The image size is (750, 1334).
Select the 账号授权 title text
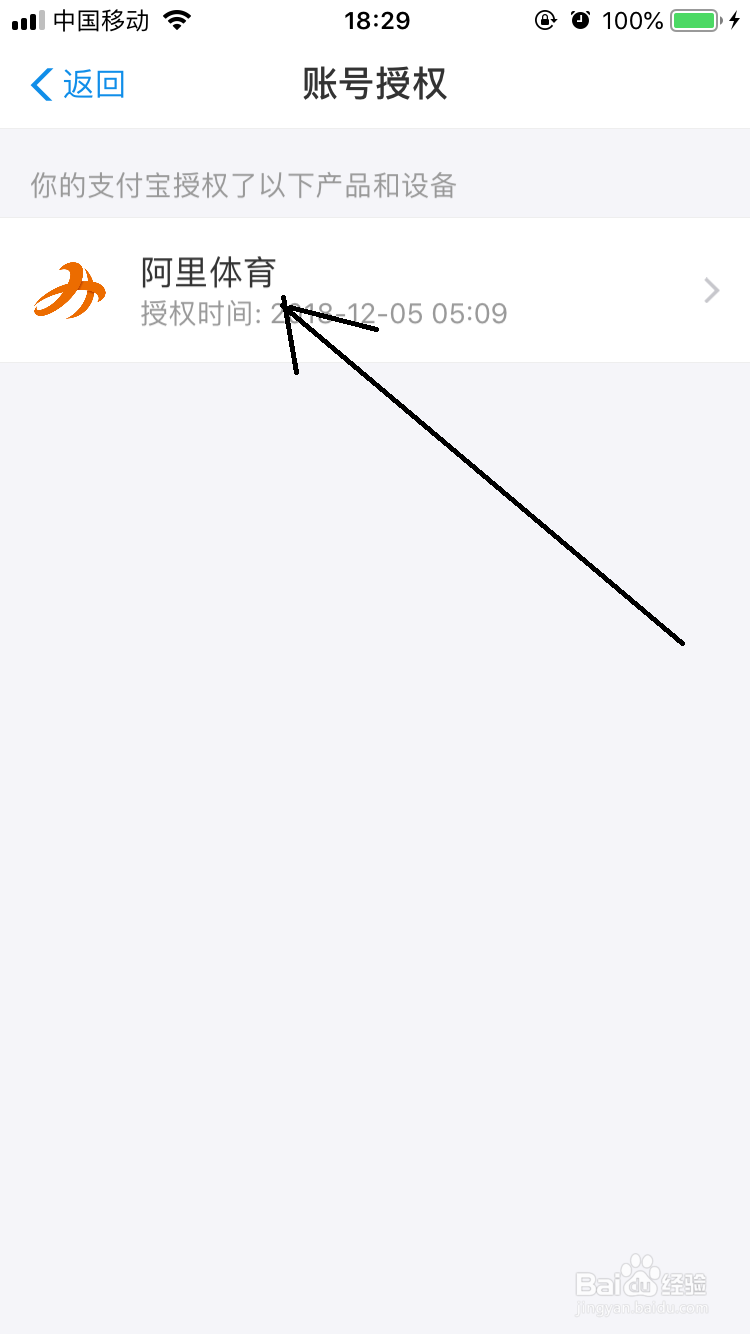click(375, 85)
